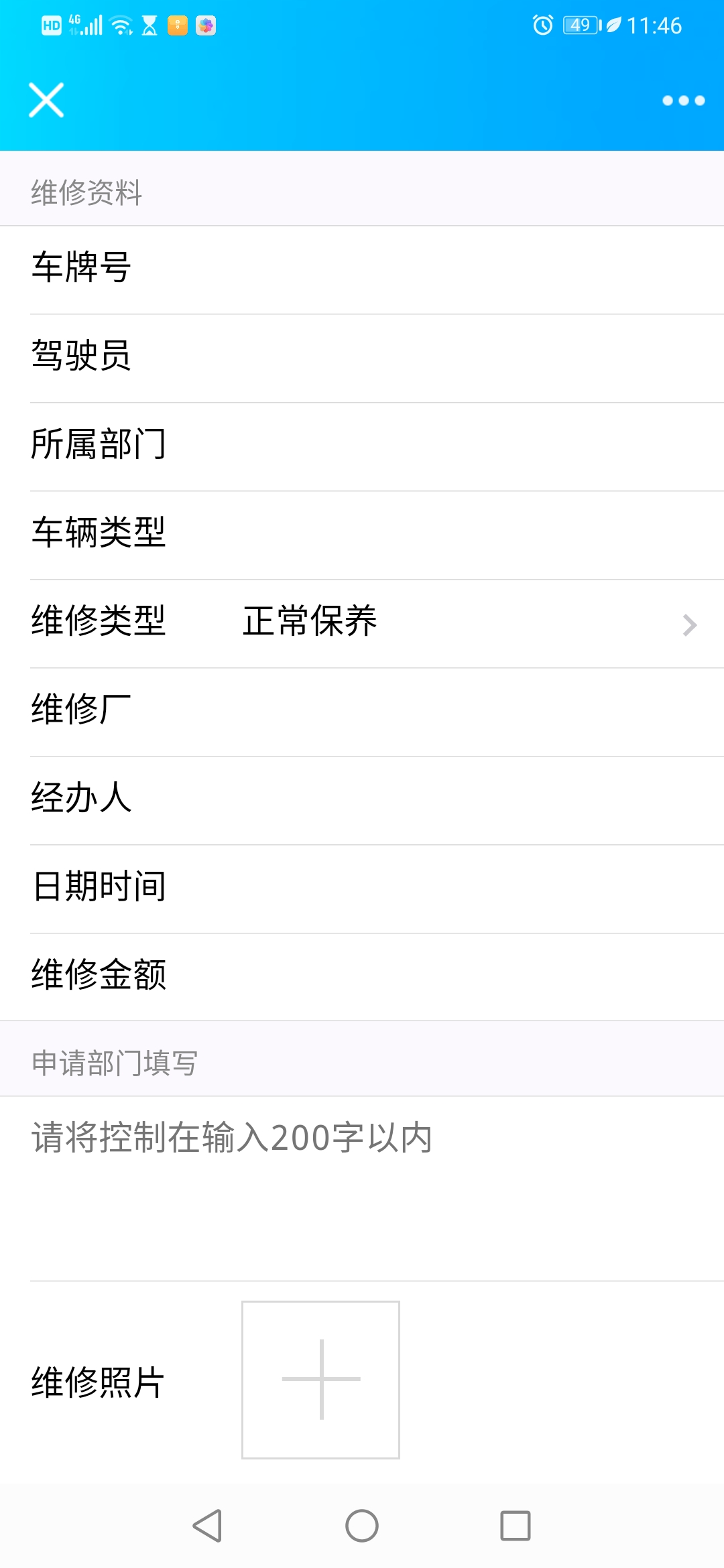Image resolution: width=724 pixels, height=1568 pixels.
Task: Set the 日期时间 field
Action: pyautogui.click(x=362, y=889)
